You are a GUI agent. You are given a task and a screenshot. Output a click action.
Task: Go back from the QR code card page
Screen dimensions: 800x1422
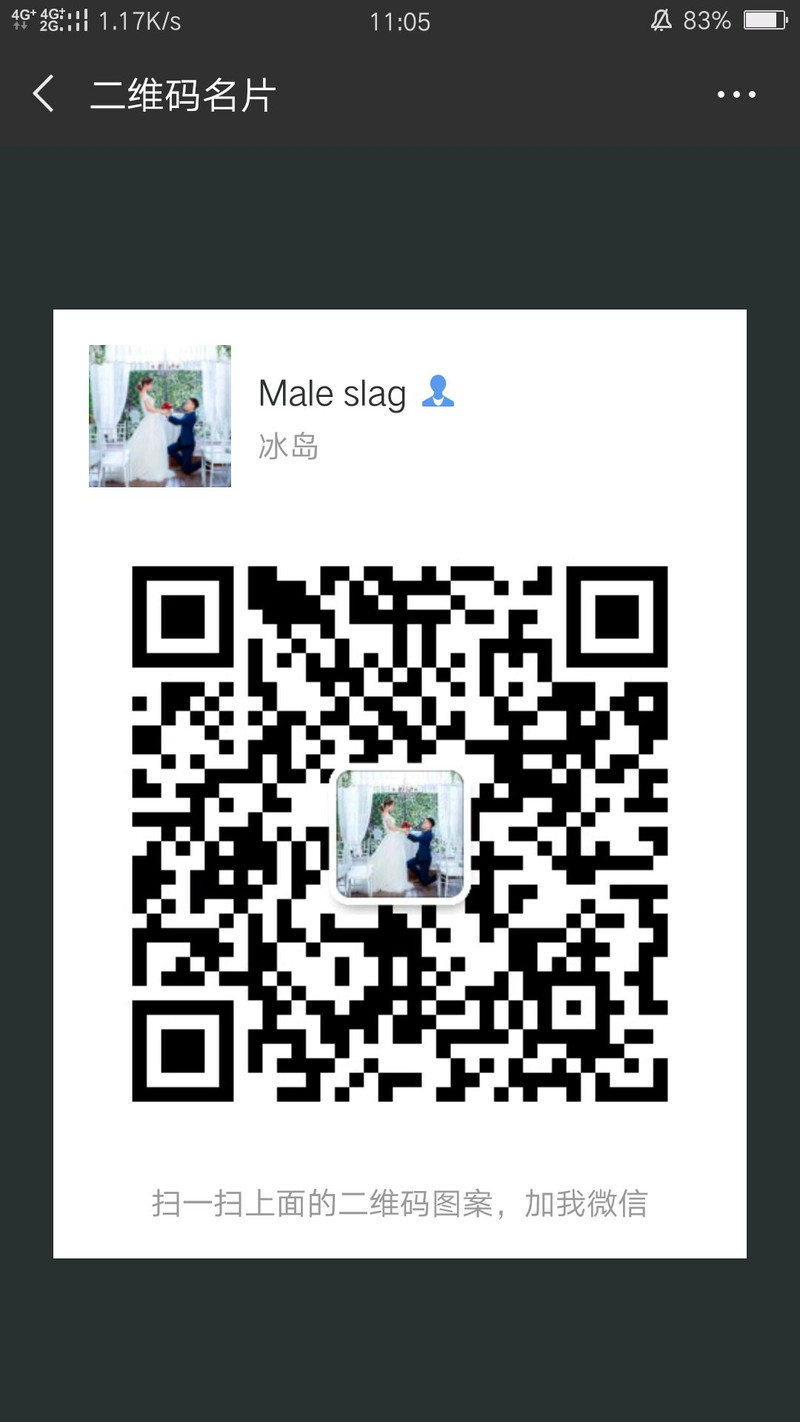point(43,95)
